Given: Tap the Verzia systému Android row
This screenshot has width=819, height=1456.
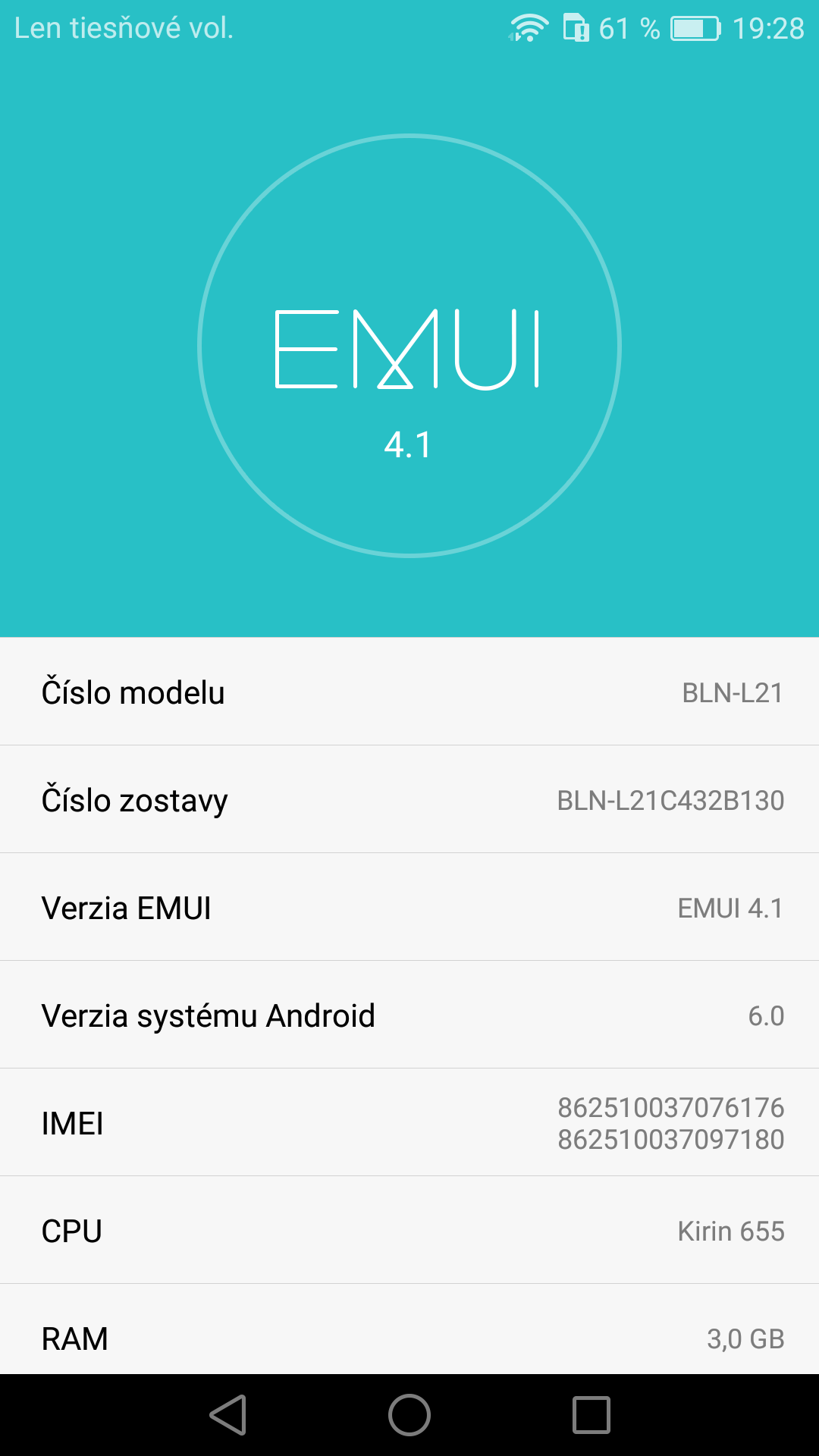Looking at the screenshot, I should 409,1015.
